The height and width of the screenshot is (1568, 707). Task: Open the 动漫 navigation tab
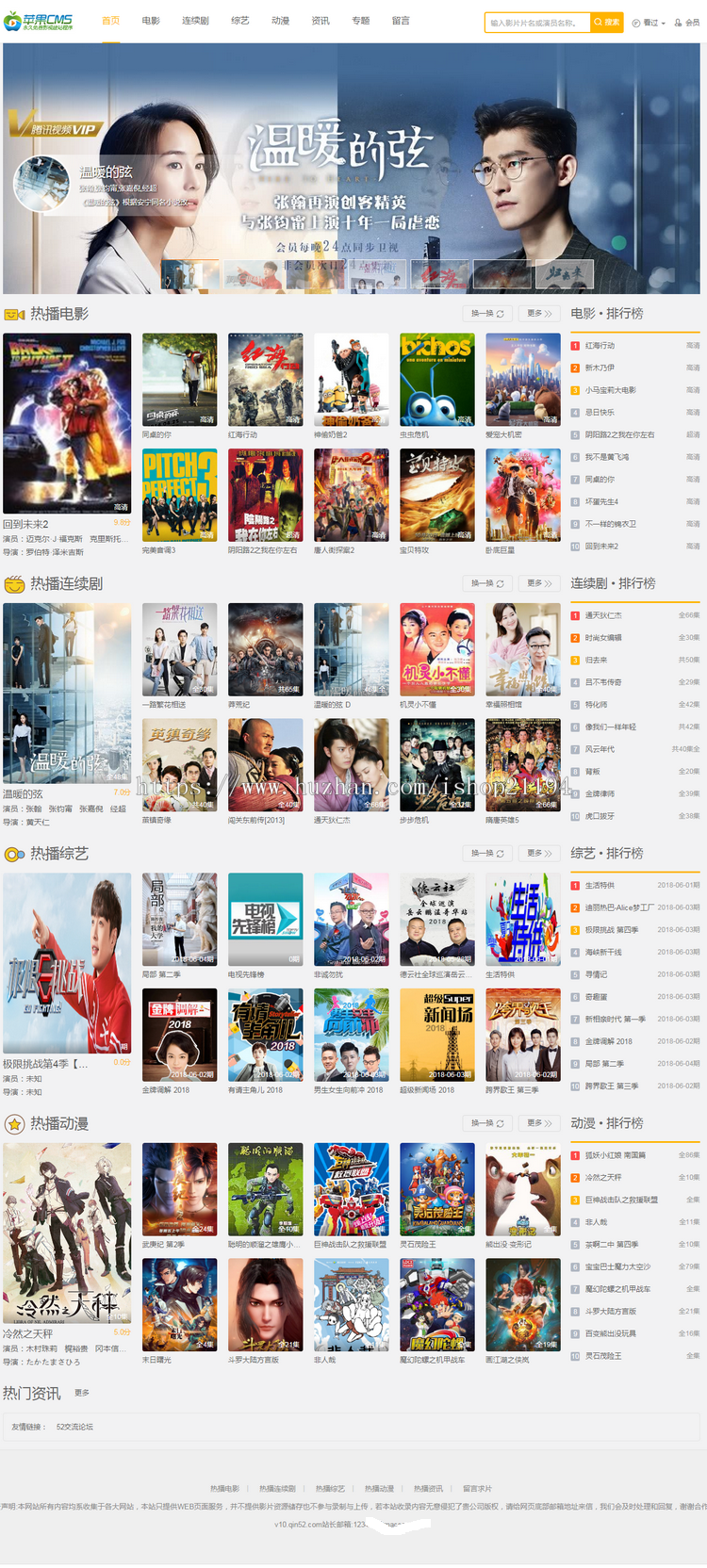click(280, 21)
